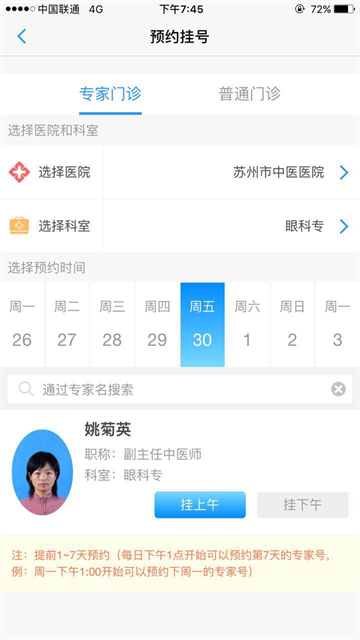The height and width of the screenshot is (640, 360).
Task: Pick date 周四 29
Action: point(158,324)
